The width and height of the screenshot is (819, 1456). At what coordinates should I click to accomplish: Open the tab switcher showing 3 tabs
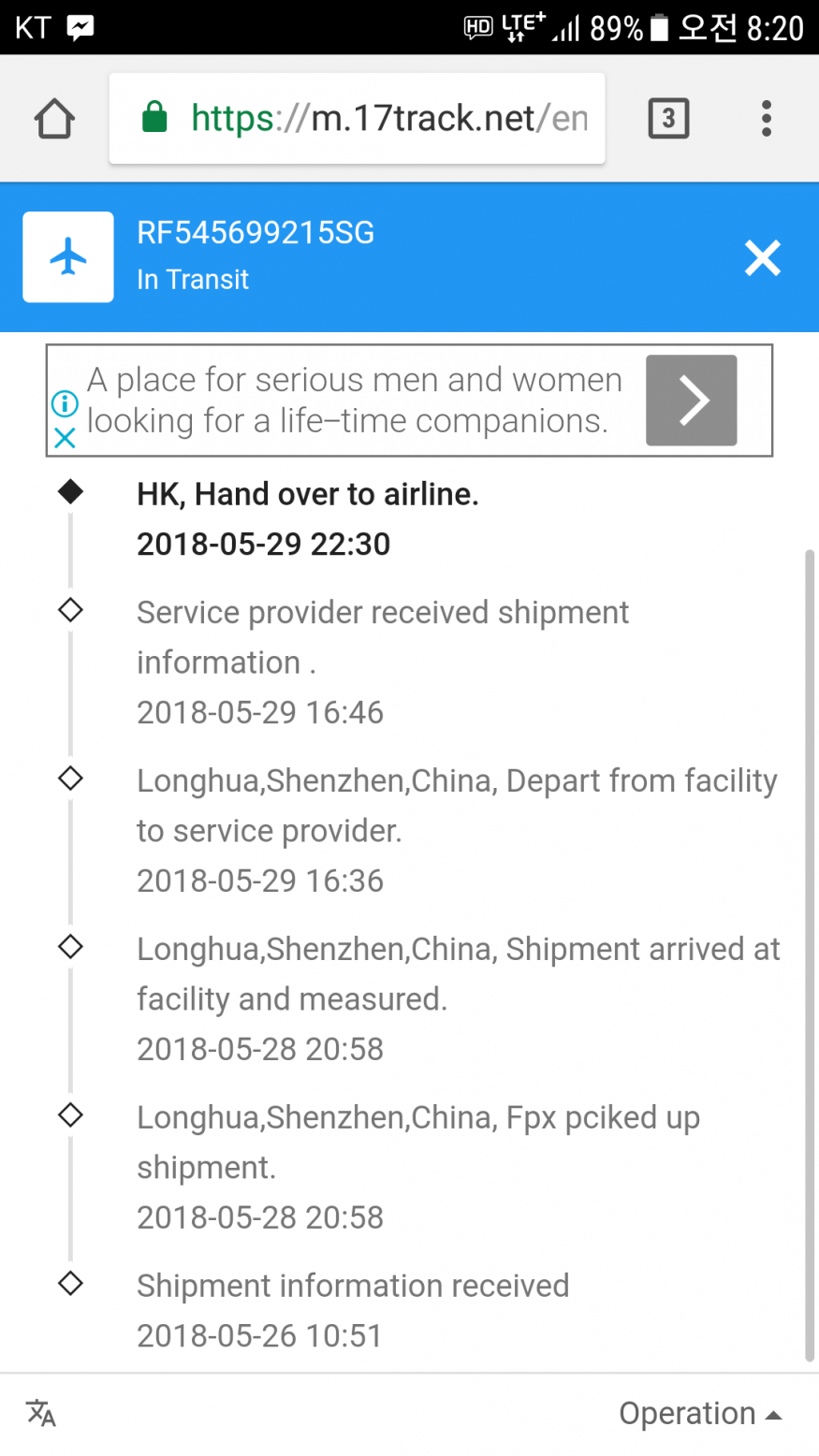(x=668, y=119)
